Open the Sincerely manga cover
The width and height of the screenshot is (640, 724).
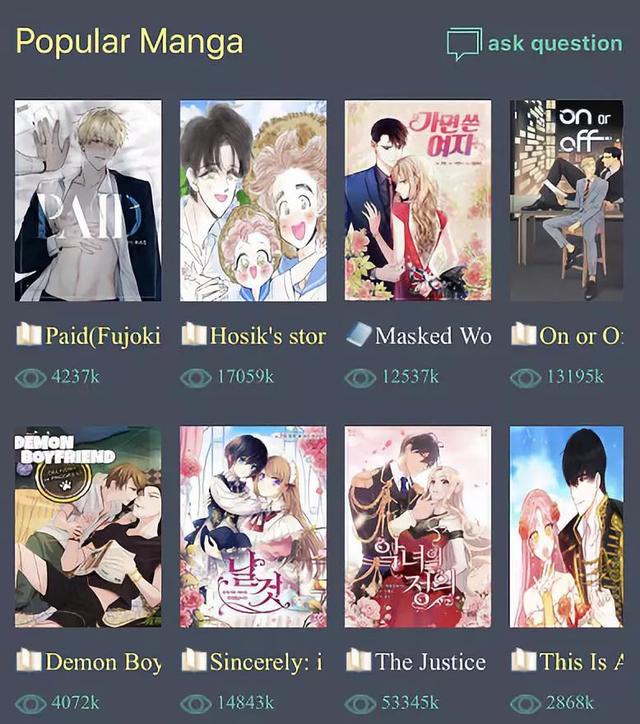(x=253, y=527)
